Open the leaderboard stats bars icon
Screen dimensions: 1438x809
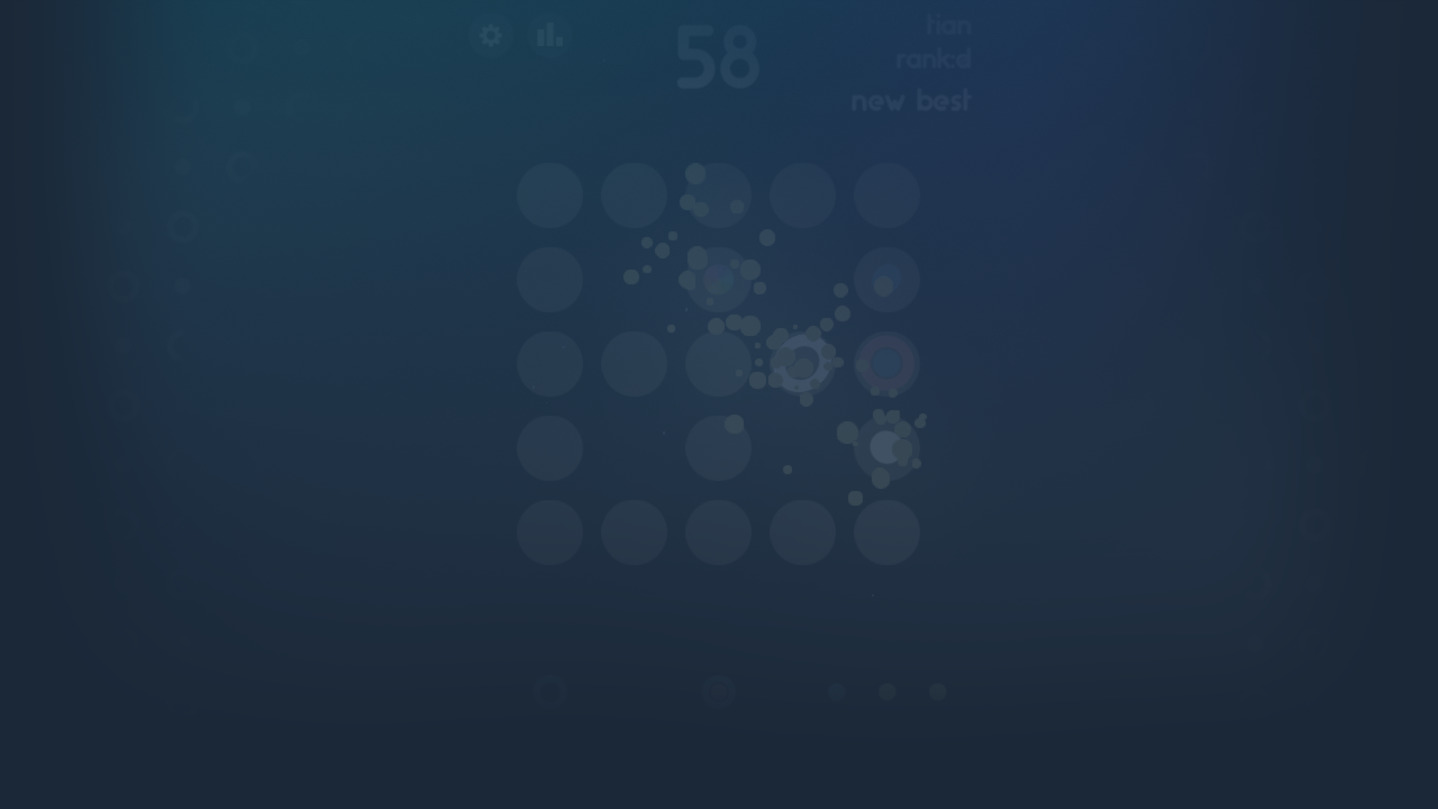pyautogui.click(x=549, y=36)
